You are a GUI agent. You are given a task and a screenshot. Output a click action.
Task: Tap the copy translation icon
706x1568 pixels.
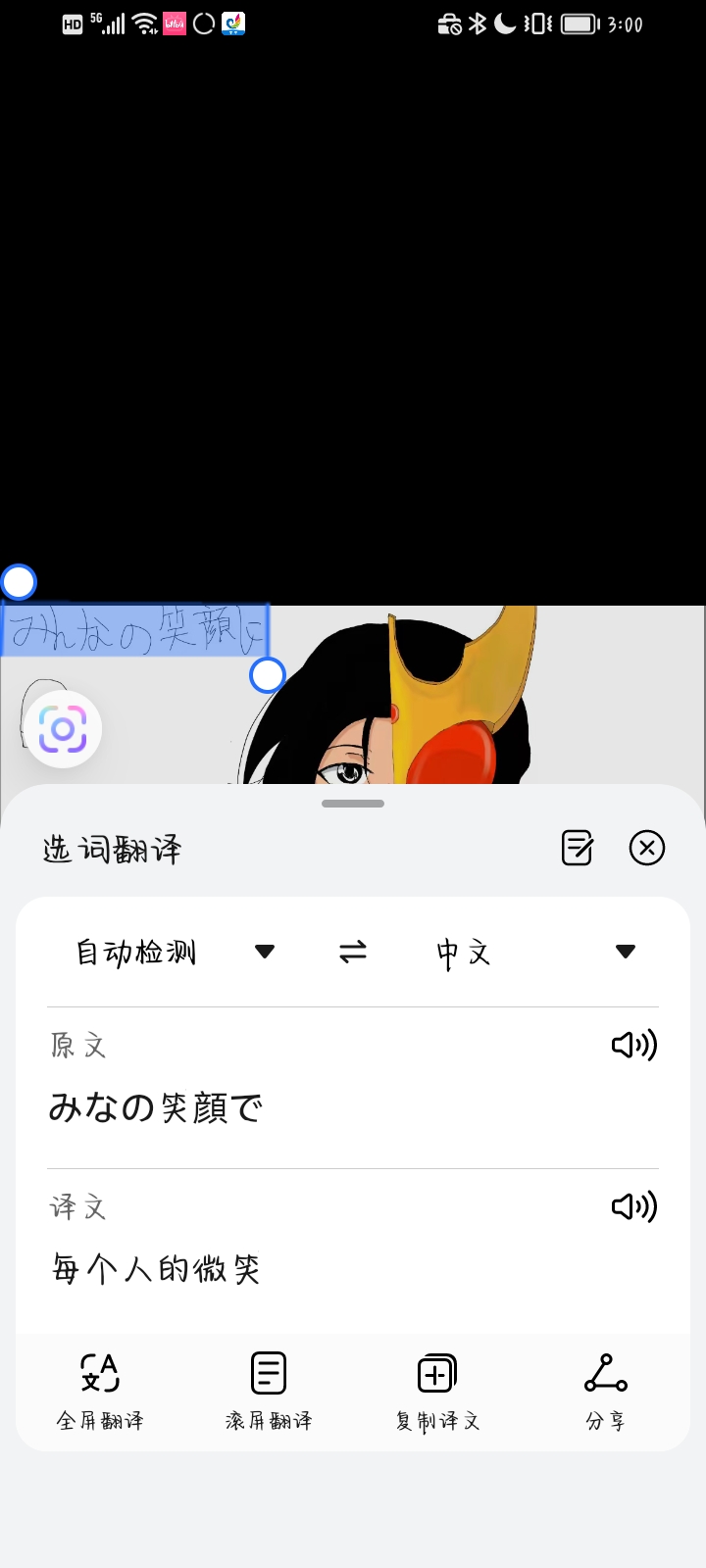pos(436,1372)
